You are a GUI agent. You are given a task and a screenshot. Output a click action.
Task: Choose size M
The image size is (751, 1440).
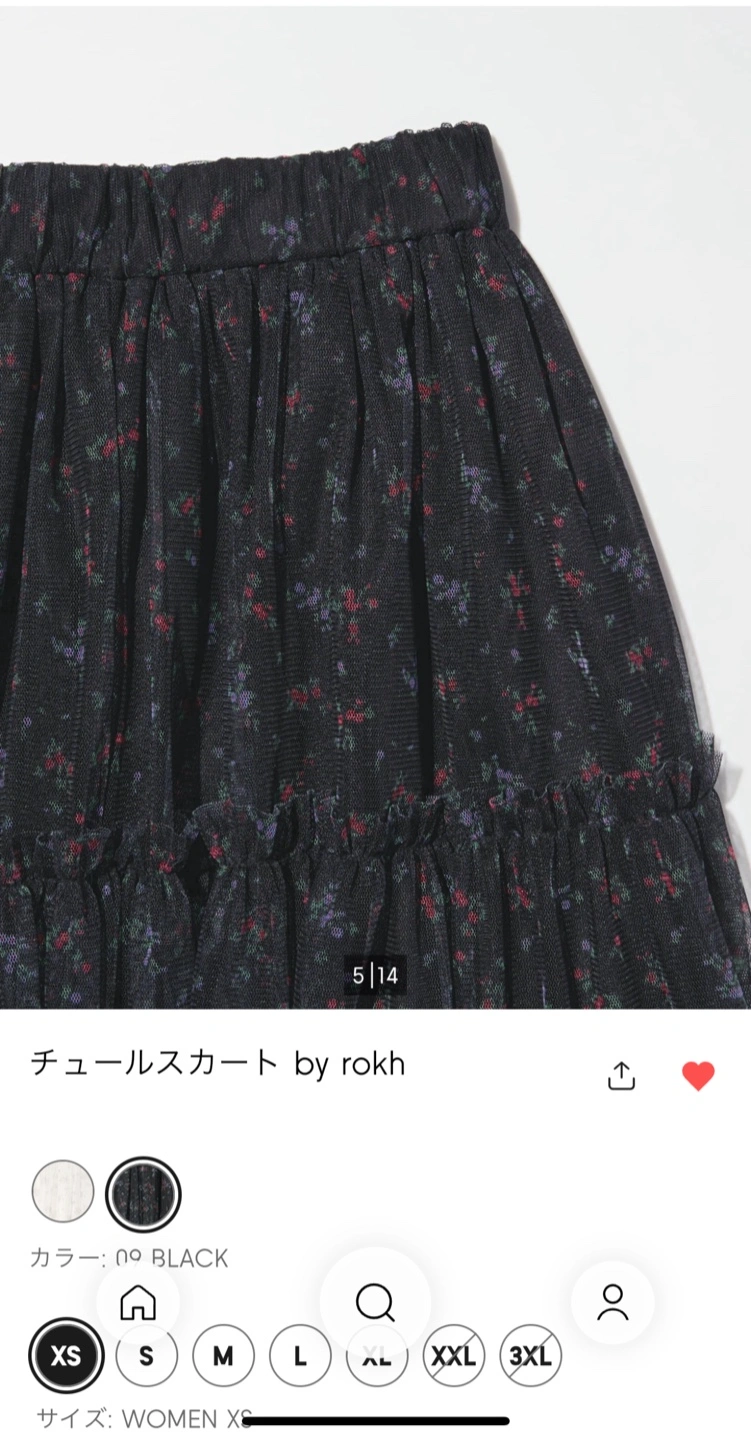223,1356
